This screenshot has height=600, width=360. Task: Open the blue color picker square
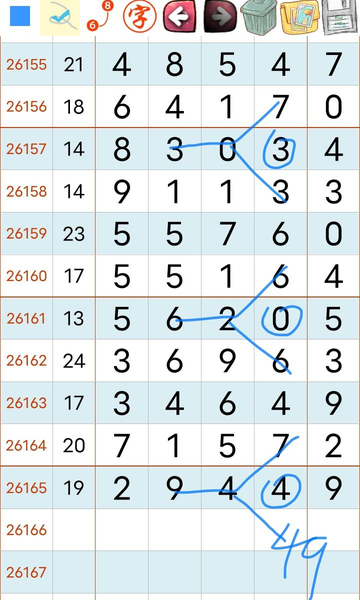tap(20, 16)
